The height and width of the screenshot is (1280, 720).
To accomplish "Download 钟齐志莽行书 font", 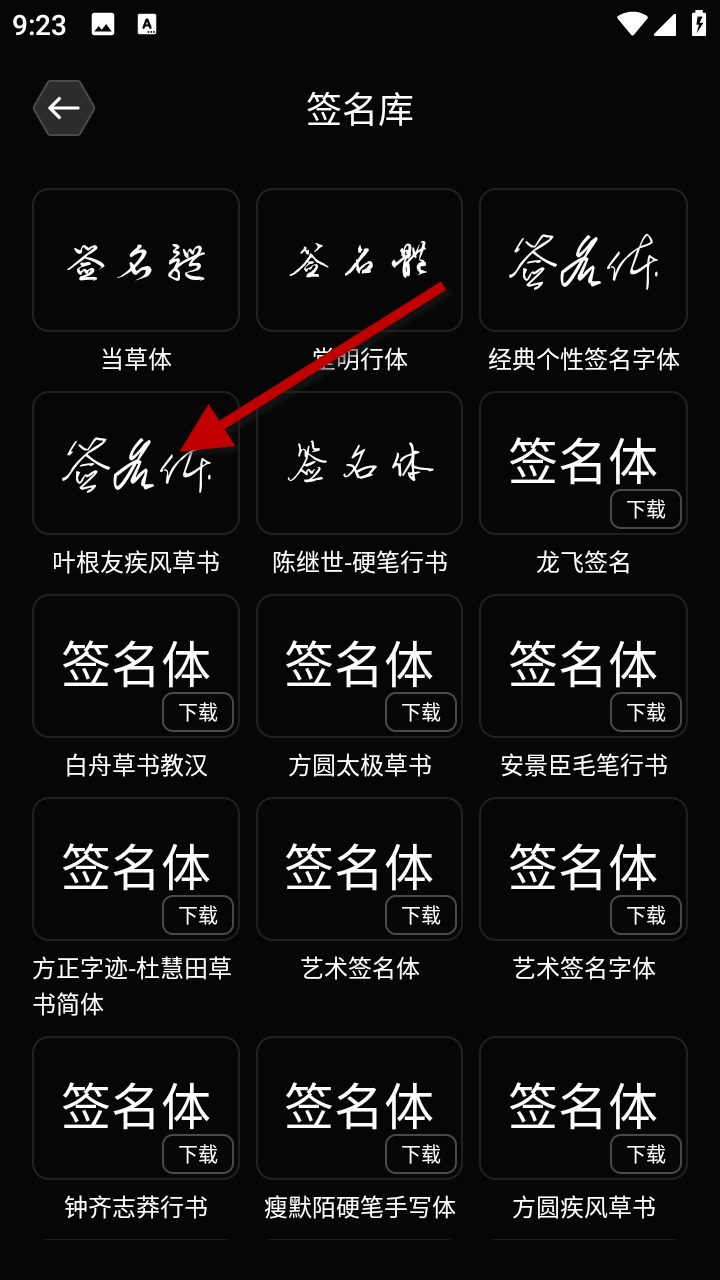I will (198, 1154).
